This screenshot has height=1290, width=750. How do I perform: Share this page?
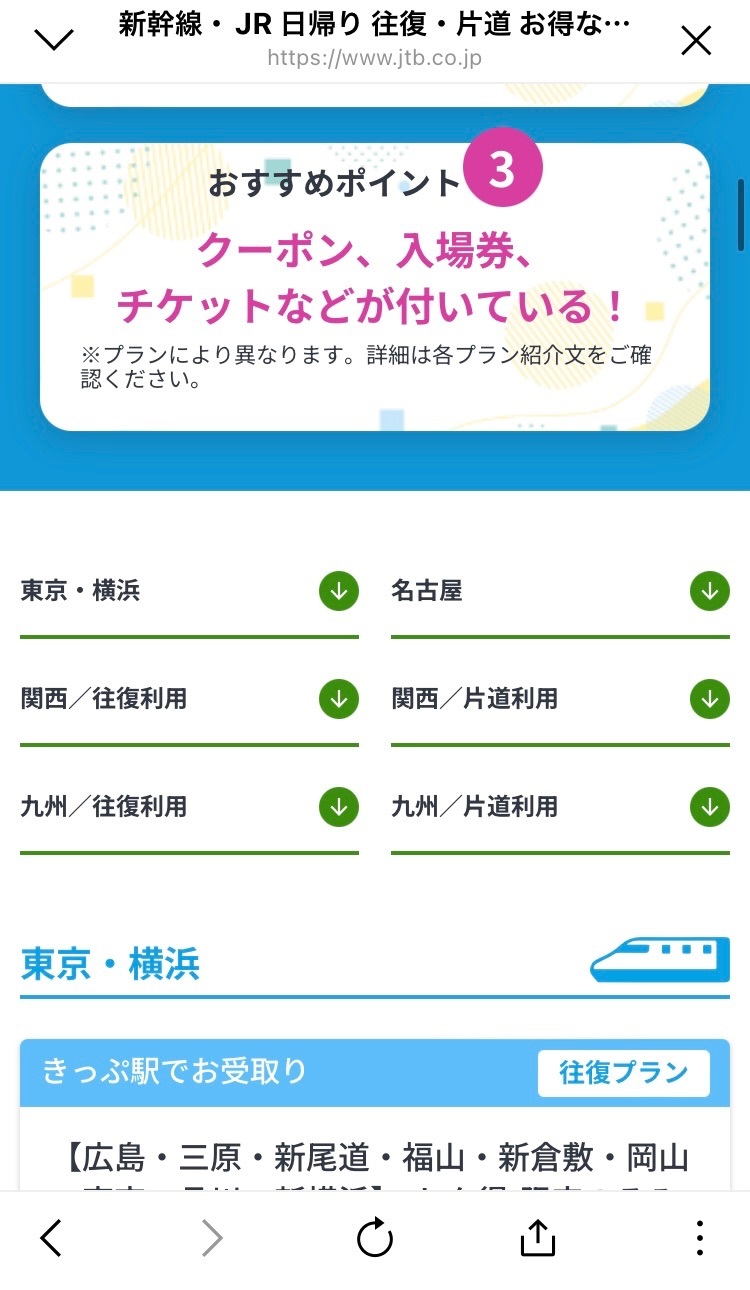(537, 1239)
